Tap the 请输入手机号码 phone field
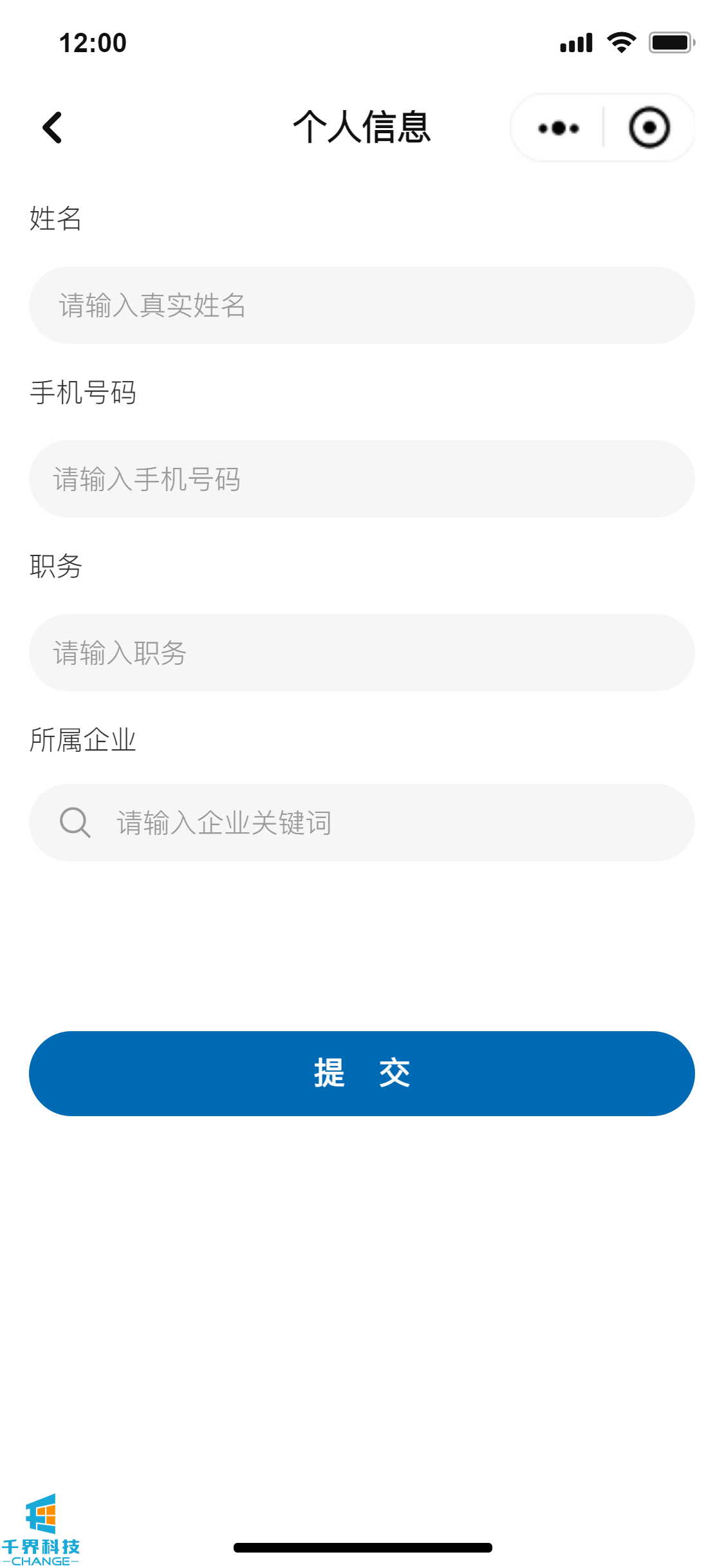 362,479
